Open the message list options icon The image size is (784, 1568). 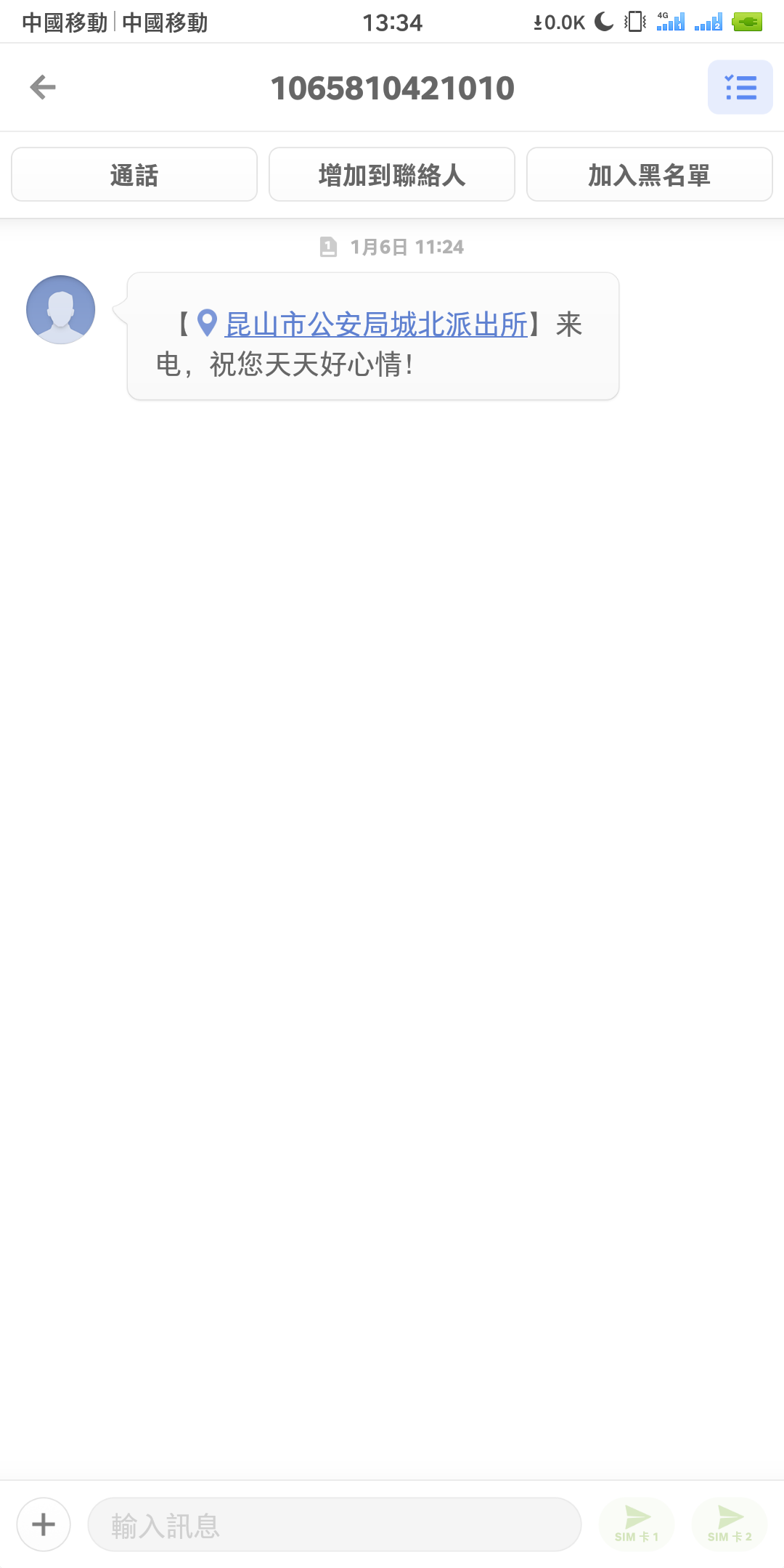pos(740,88)
